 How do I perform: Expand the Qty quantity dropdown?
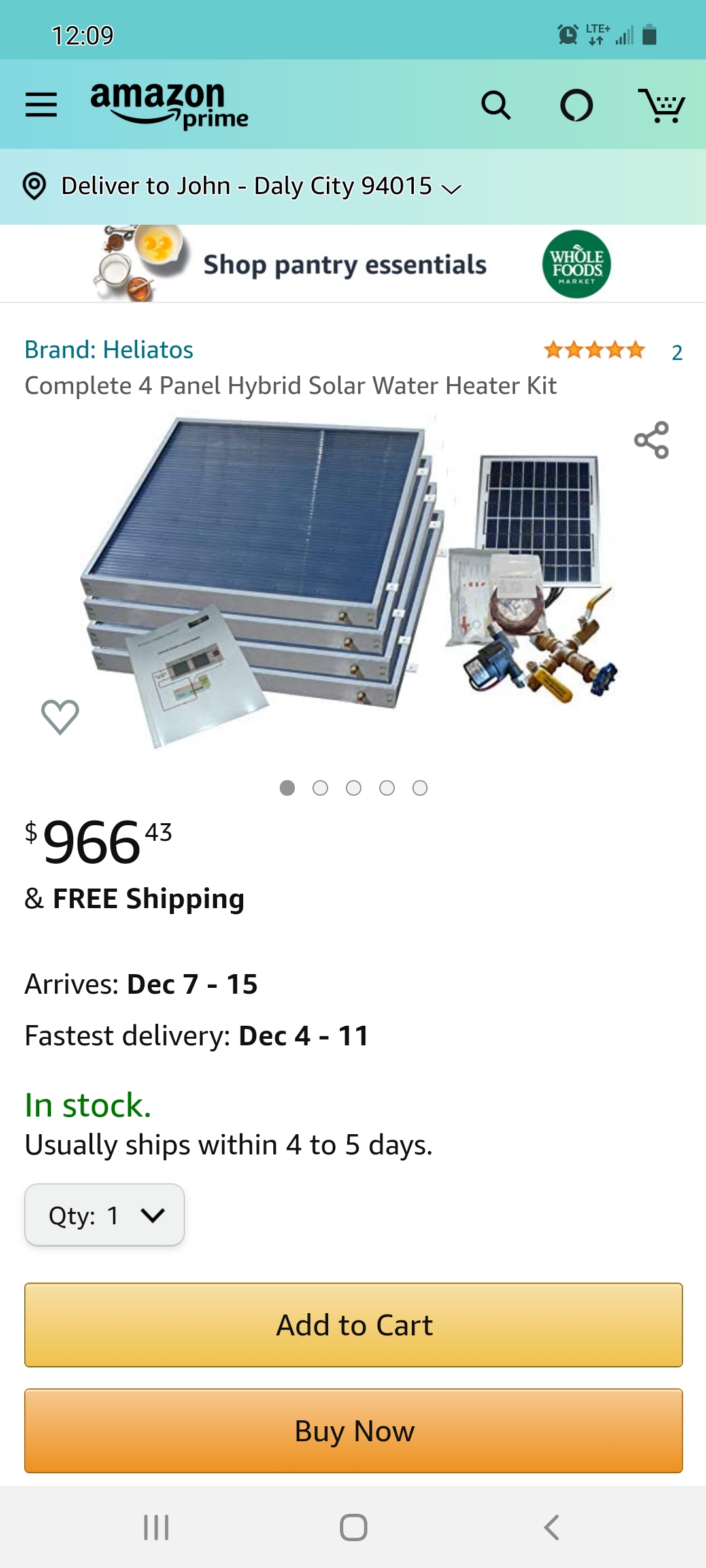105,1215
